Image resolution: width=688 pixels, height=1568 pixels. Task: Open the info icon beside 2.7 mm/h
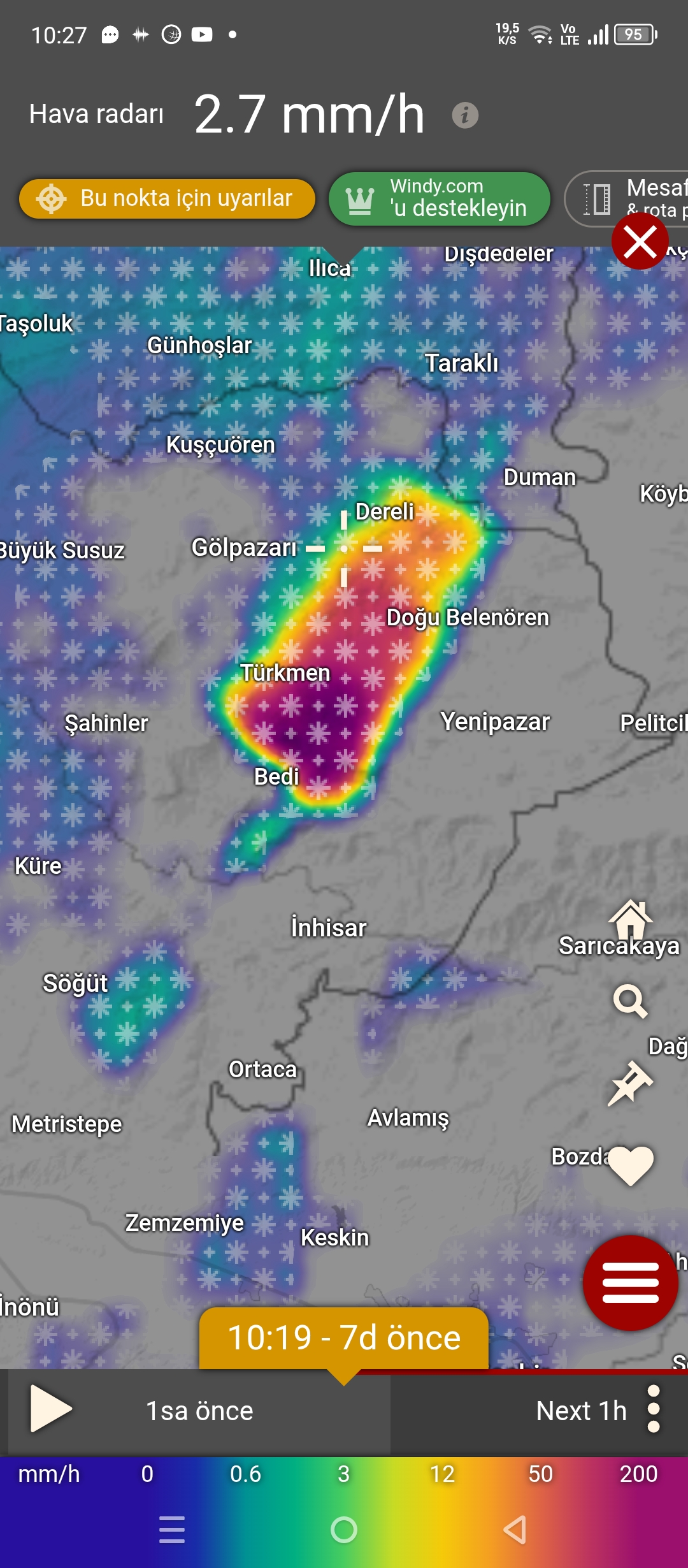[465, 115]
